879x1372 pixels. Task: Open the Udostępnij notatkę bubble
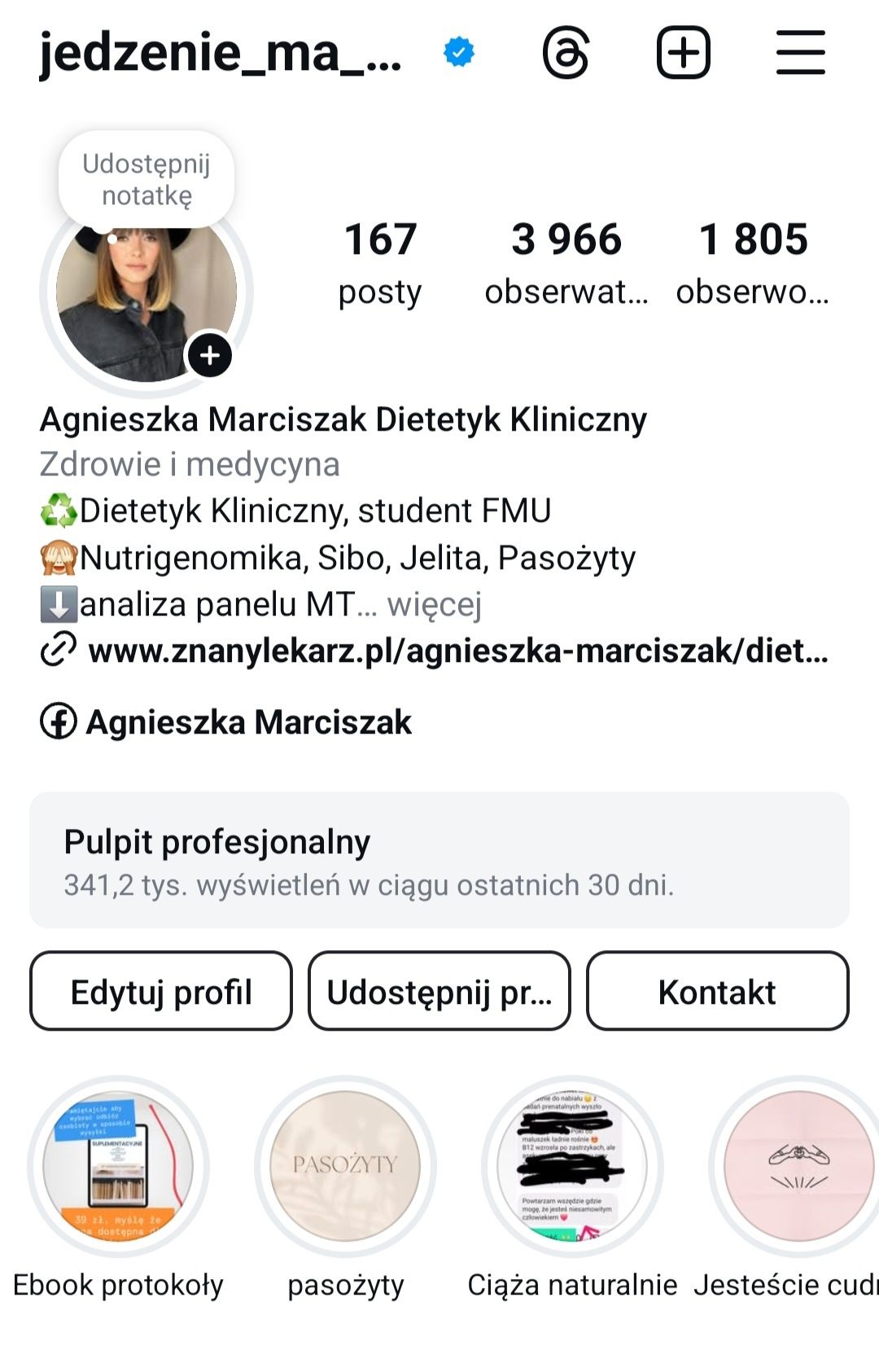(x=146, y=179)
